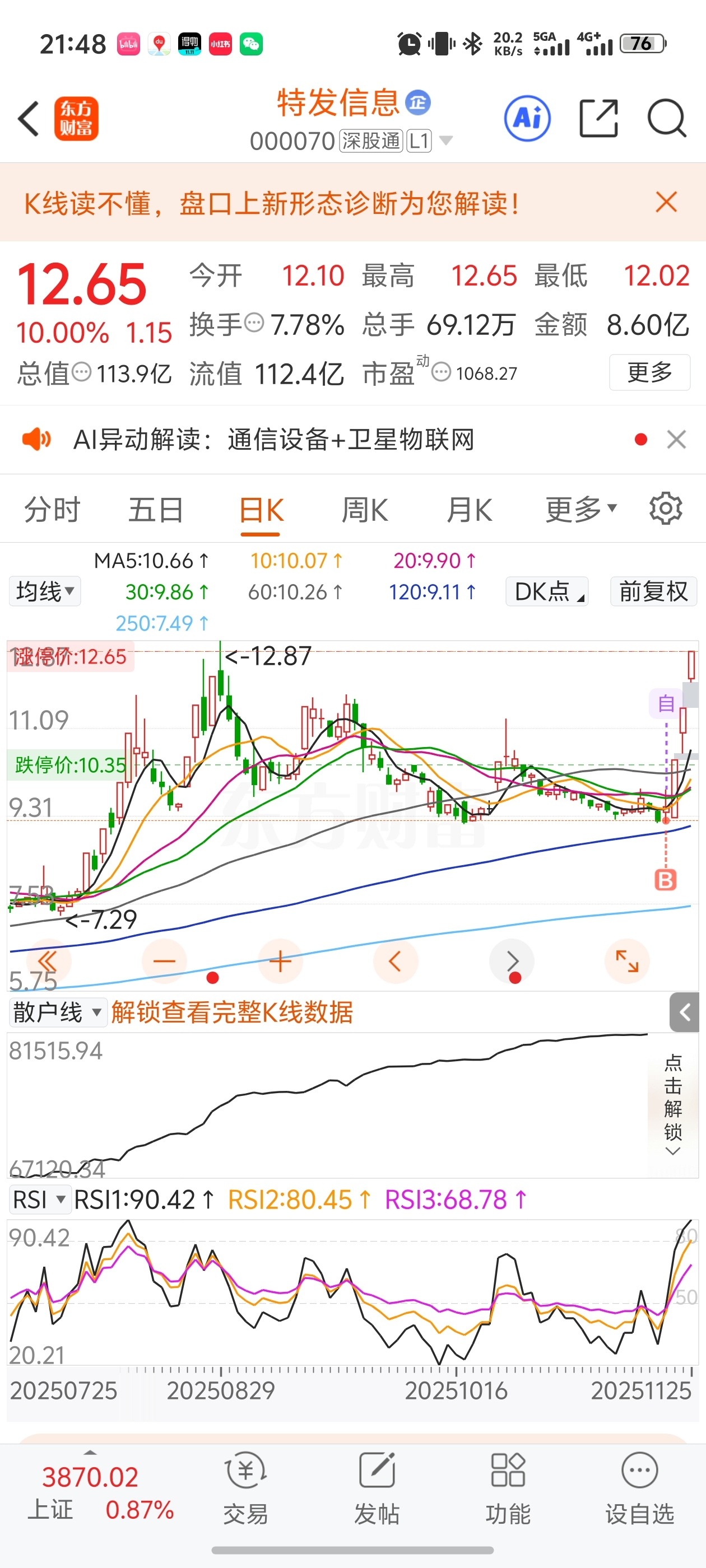
Task: Select the 月K tab
Action: [x=469, y=510]
